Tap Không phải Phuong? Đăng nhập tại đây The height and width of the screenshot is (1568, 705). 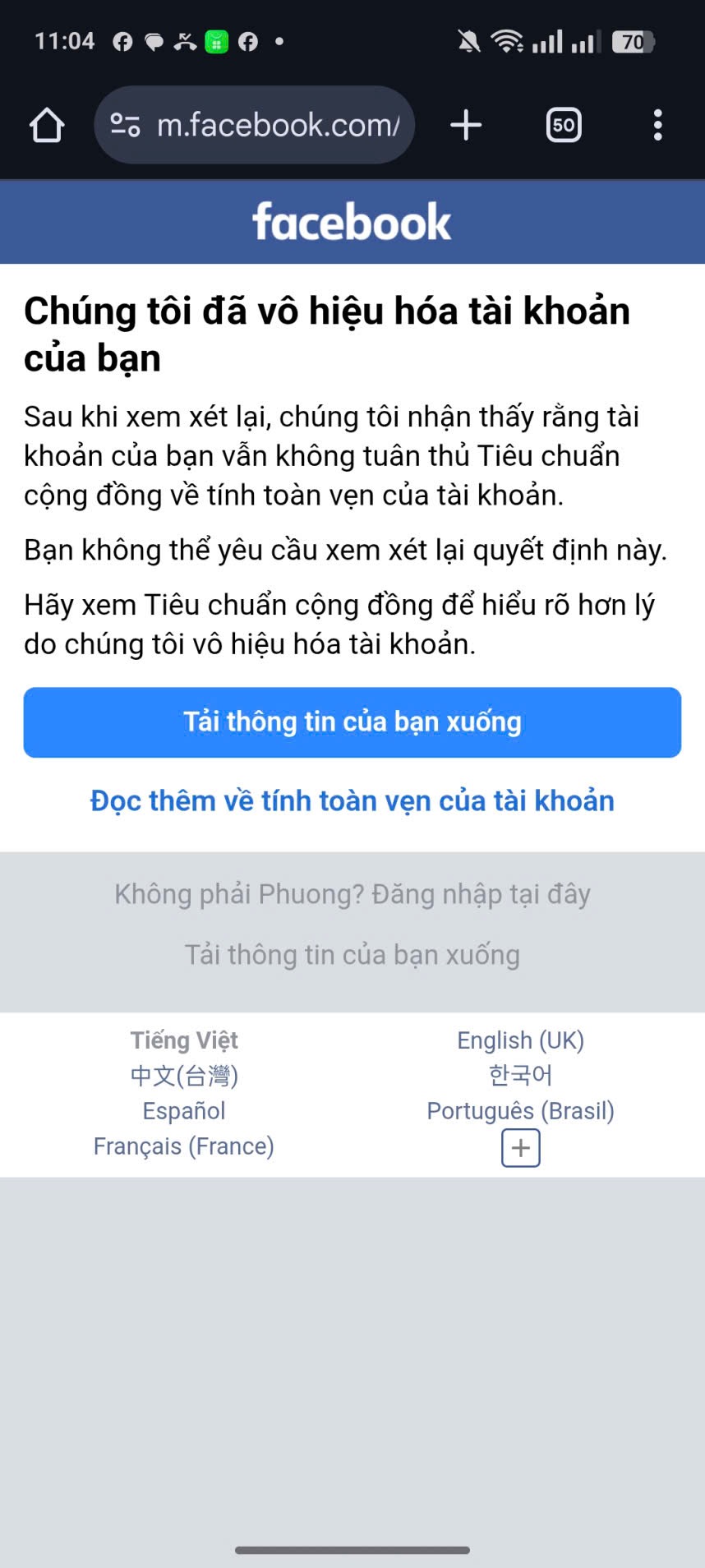click(352, 894)
